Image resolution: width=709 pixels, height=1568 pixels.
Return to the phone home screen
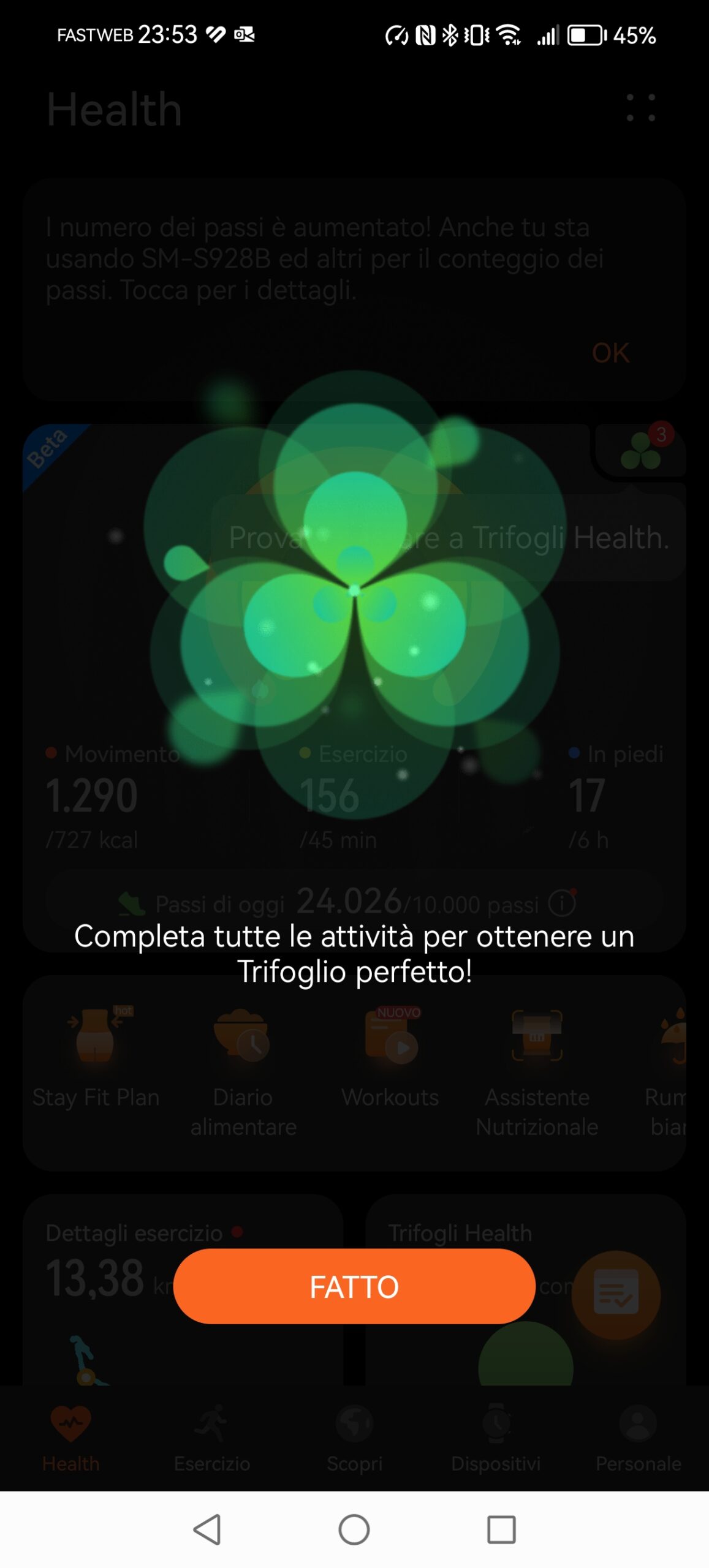pos(354,1529)
